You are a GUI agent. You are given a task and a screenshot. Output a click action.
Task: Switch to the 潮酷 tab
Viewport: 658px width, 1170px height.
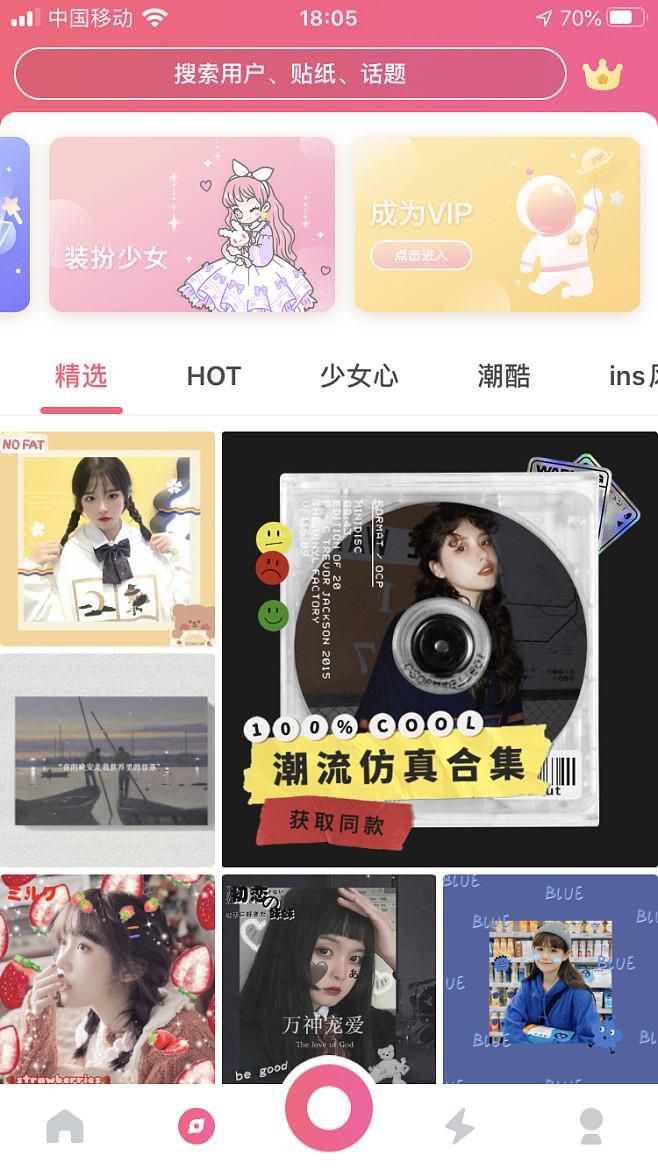[503, 376]
